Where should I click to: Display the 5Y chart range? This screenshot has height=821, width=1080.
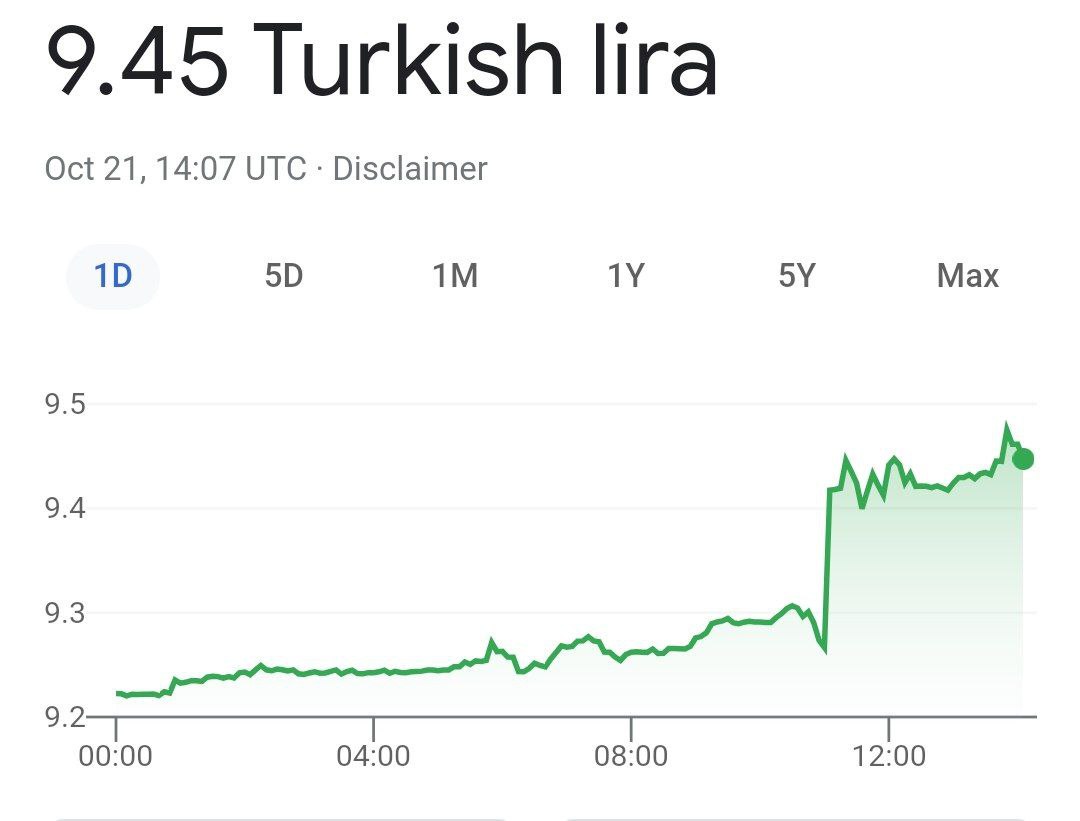(x=796, y=276)
